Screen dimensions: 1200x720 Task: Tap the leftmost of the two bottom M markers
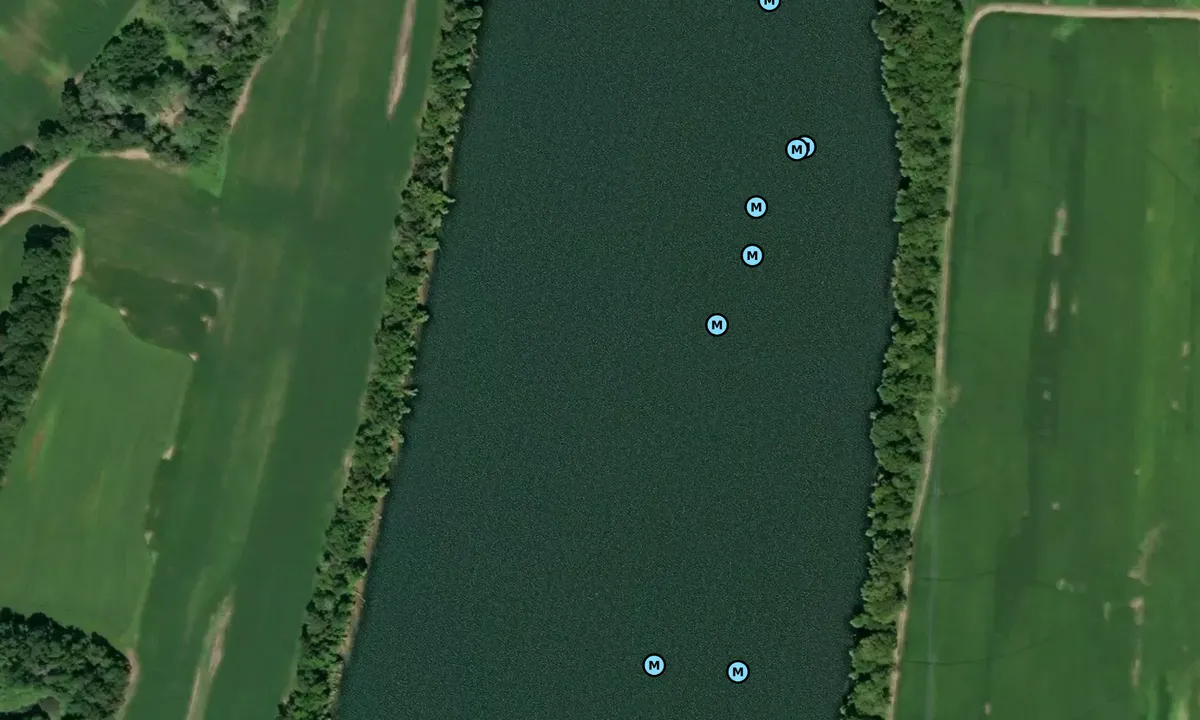[x=654, y=665]
